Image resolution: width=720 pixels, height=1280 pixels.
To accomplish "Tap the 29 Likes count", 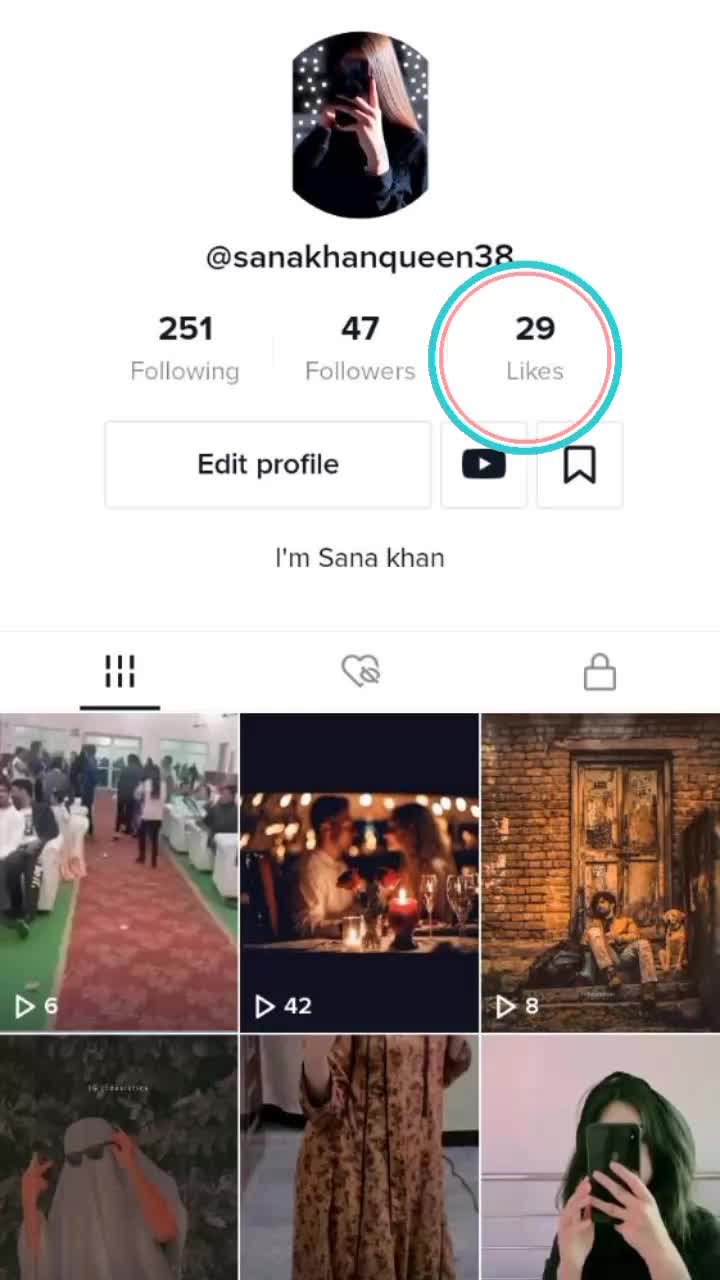I will [534, 348].
